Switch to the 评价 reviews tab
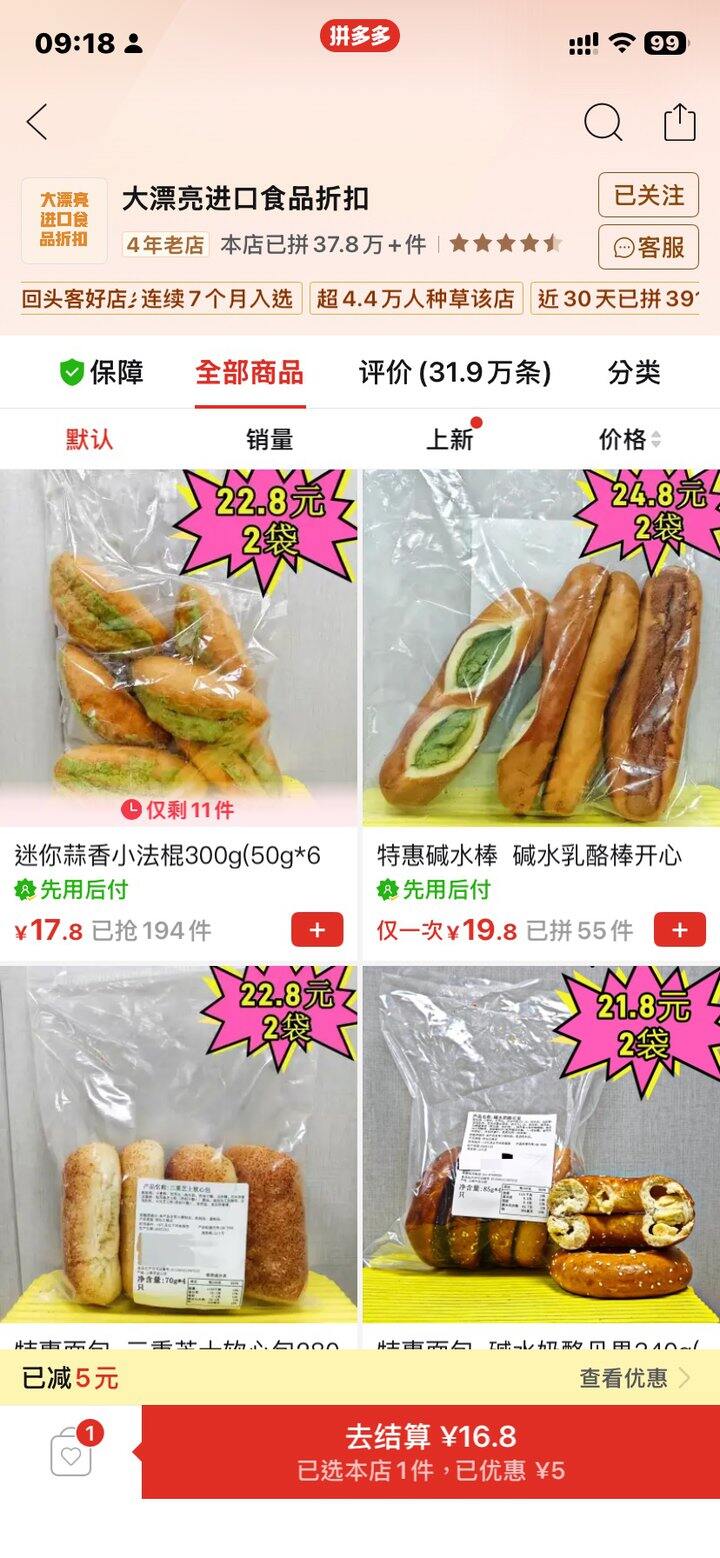Viewport: 720px width, 1558px height. 455,373
